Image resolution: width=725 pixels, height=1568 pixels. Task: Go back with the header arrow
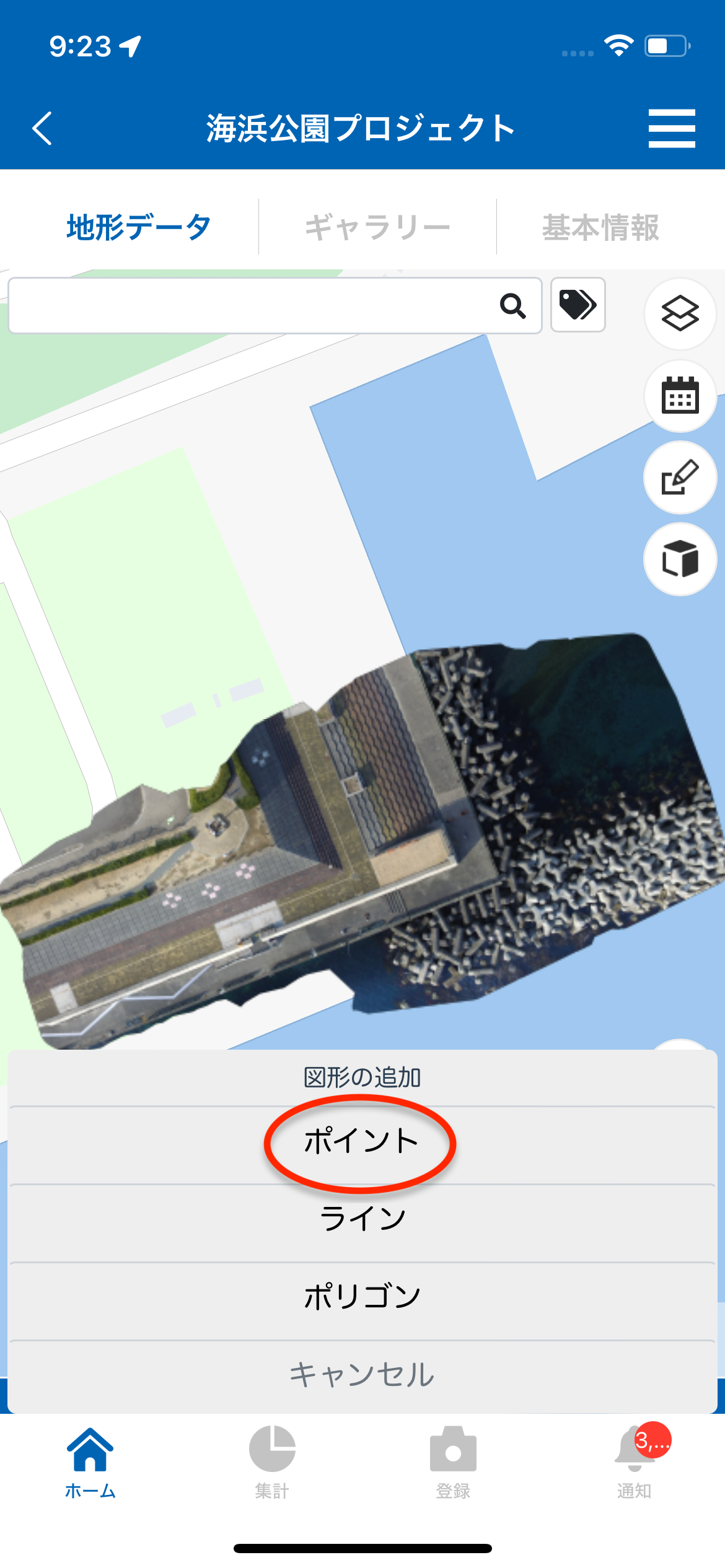click(42, 128)
